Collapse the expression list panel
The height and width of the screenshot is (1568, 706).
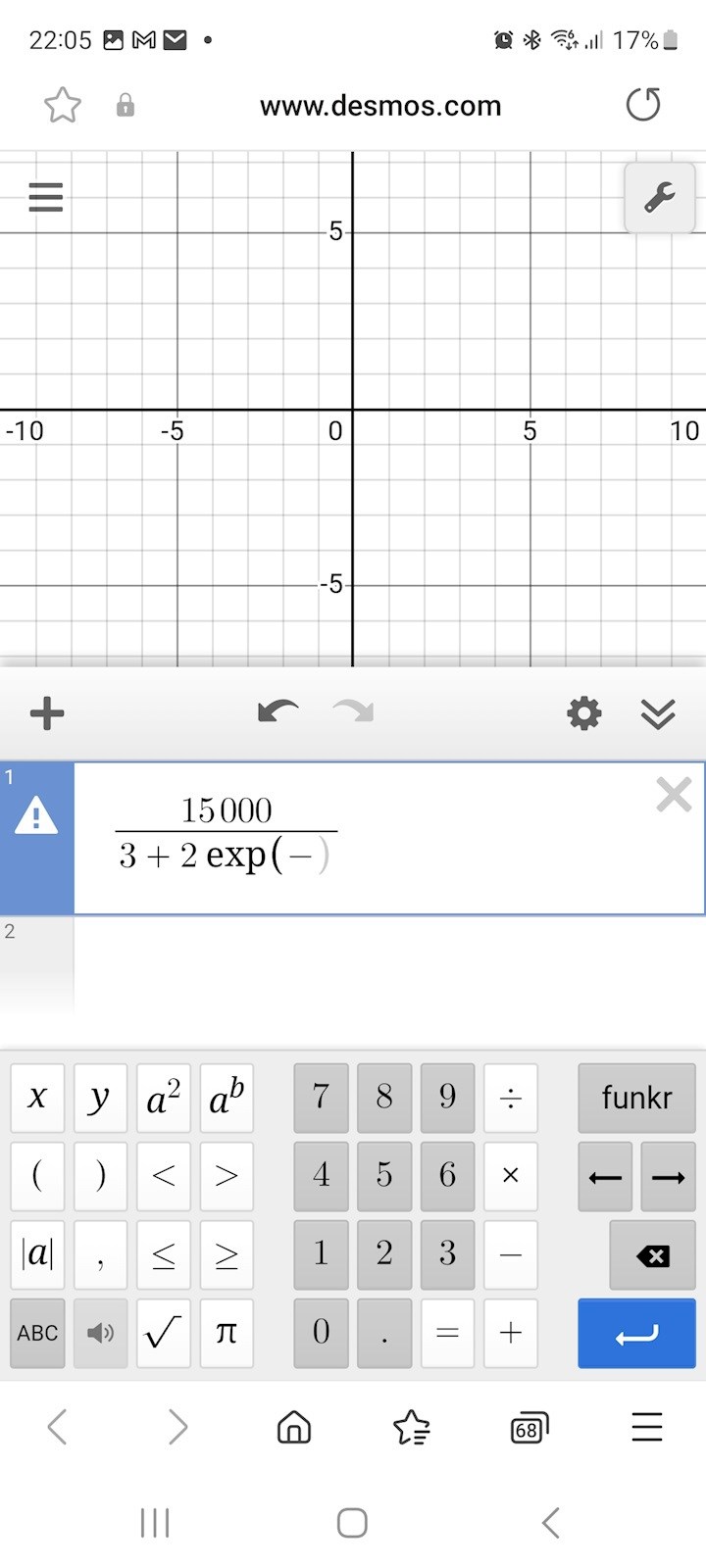(x=658, y=714)
